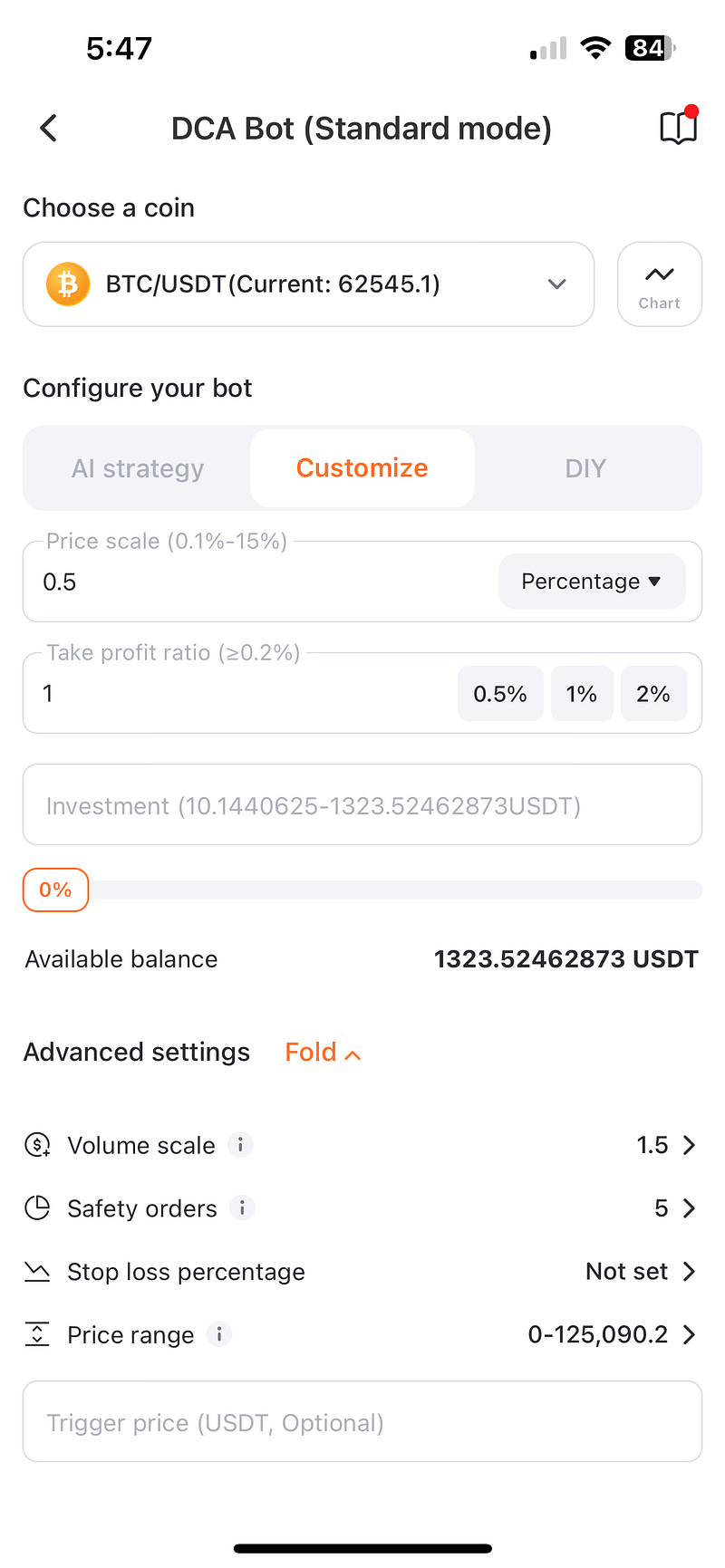Focus the Investment amount field
This screenshot has height=1568, width=725.
click(362, 805)
